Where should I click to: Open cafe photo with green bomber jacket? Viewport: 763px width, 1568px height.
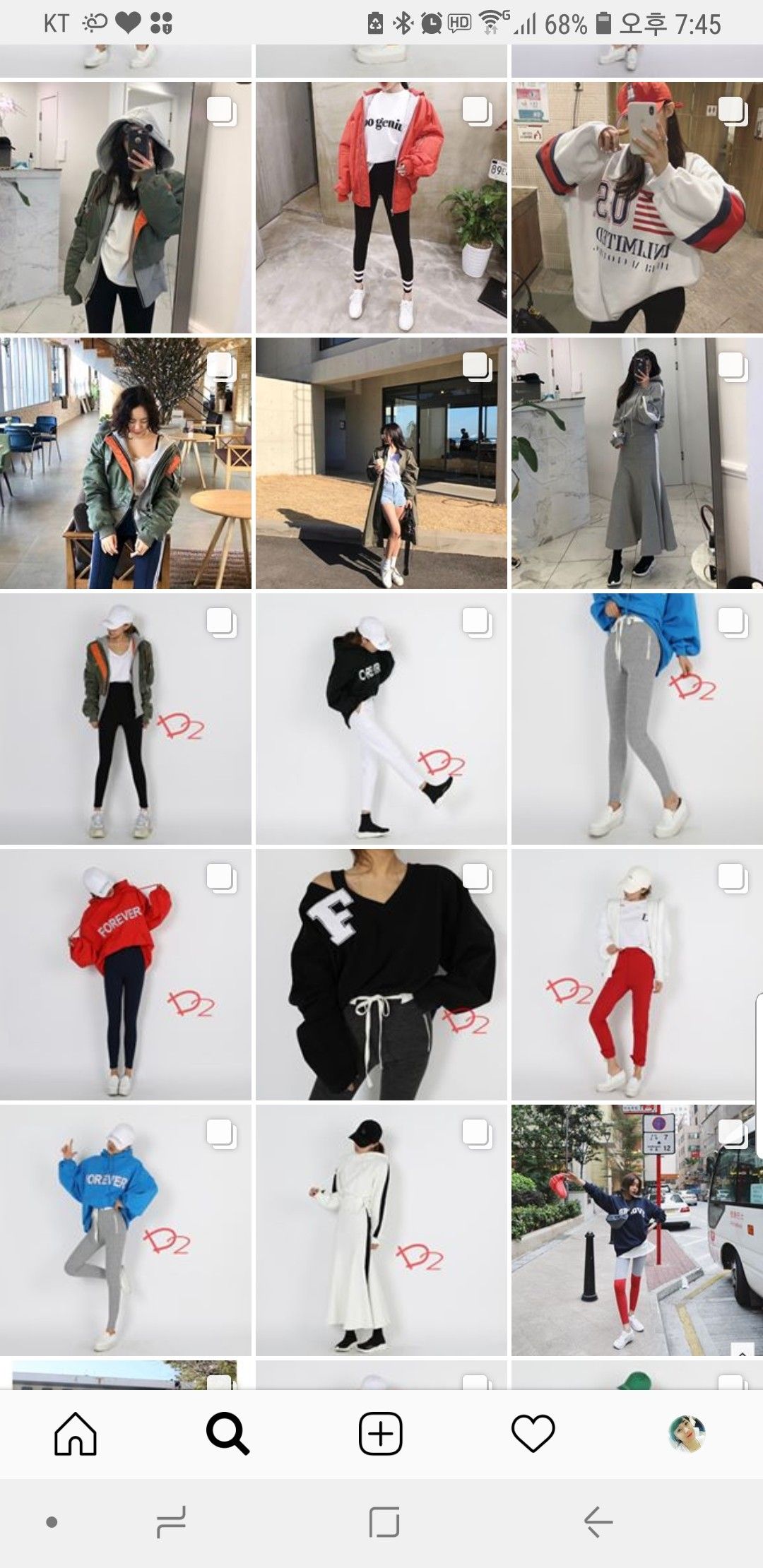(x=125, y=463)
